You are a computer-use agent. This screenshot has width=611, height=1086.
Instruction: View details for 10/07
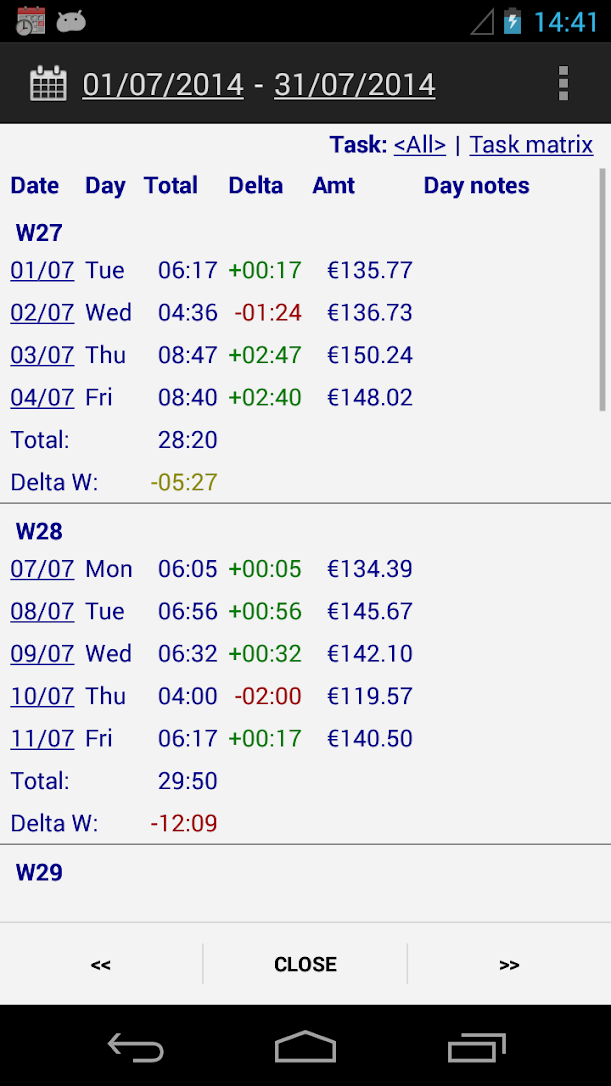42,697
